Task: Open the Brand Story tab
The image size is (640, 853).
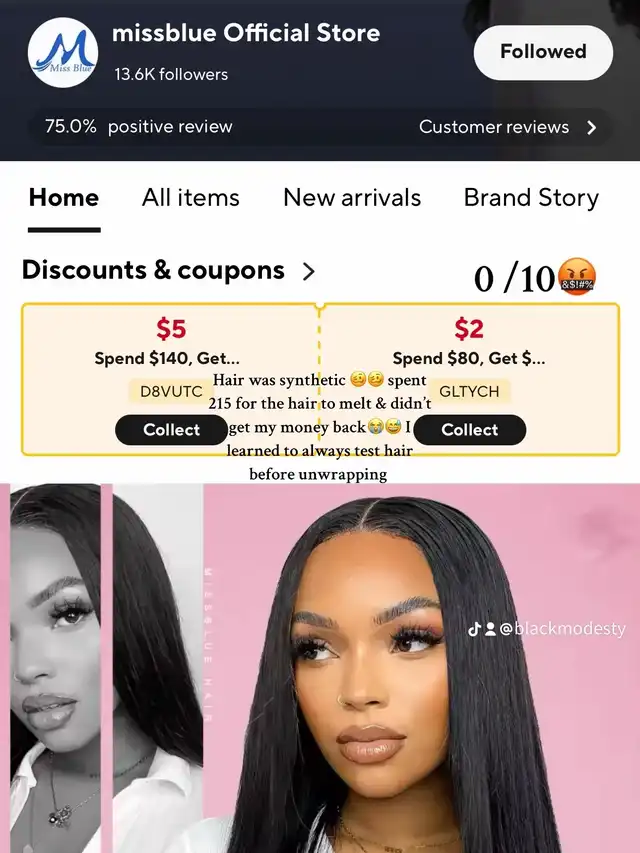Action: tap(531, 198)
